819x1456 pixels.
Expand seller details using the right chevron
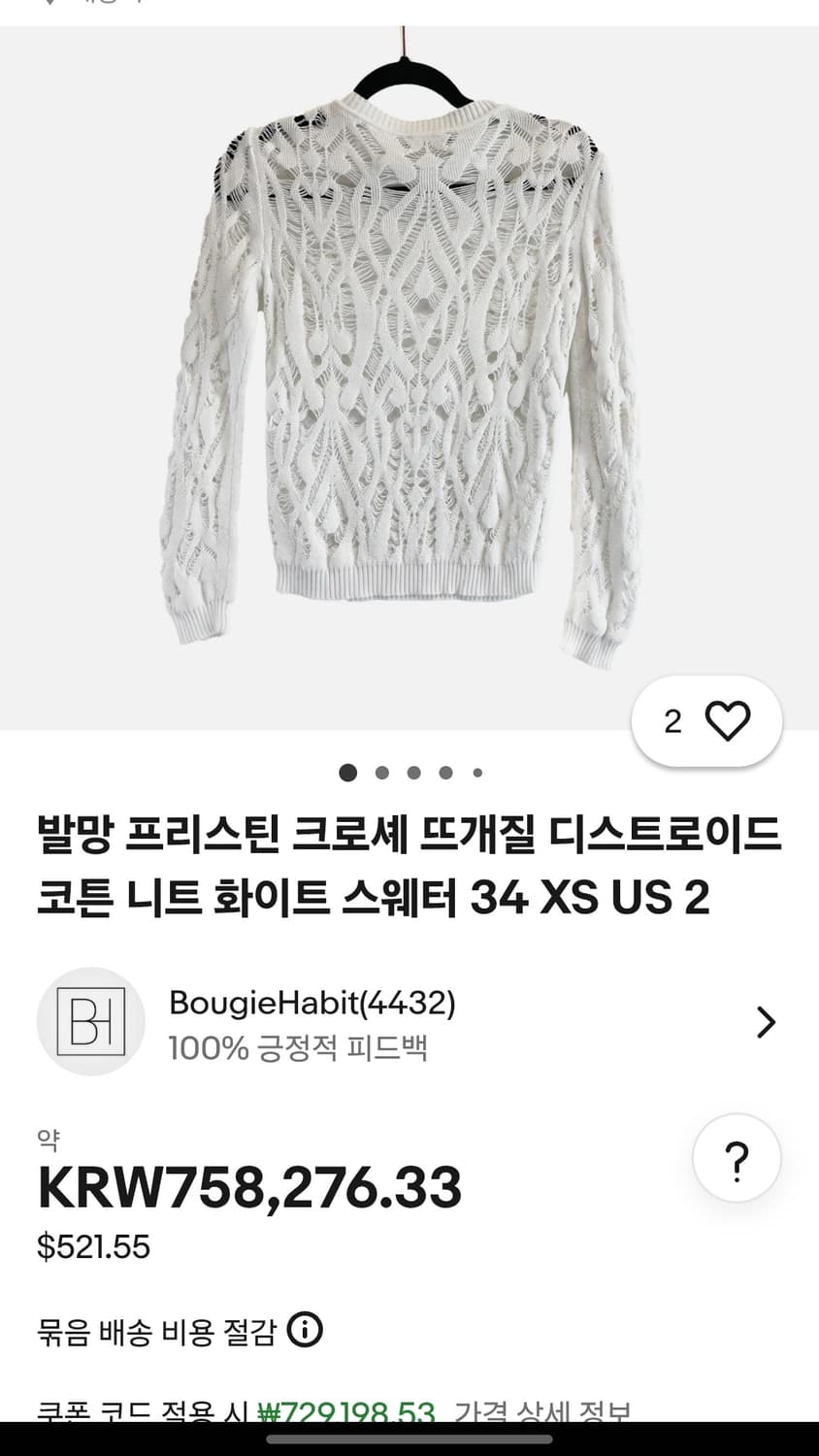click(x=767, y=1021)
